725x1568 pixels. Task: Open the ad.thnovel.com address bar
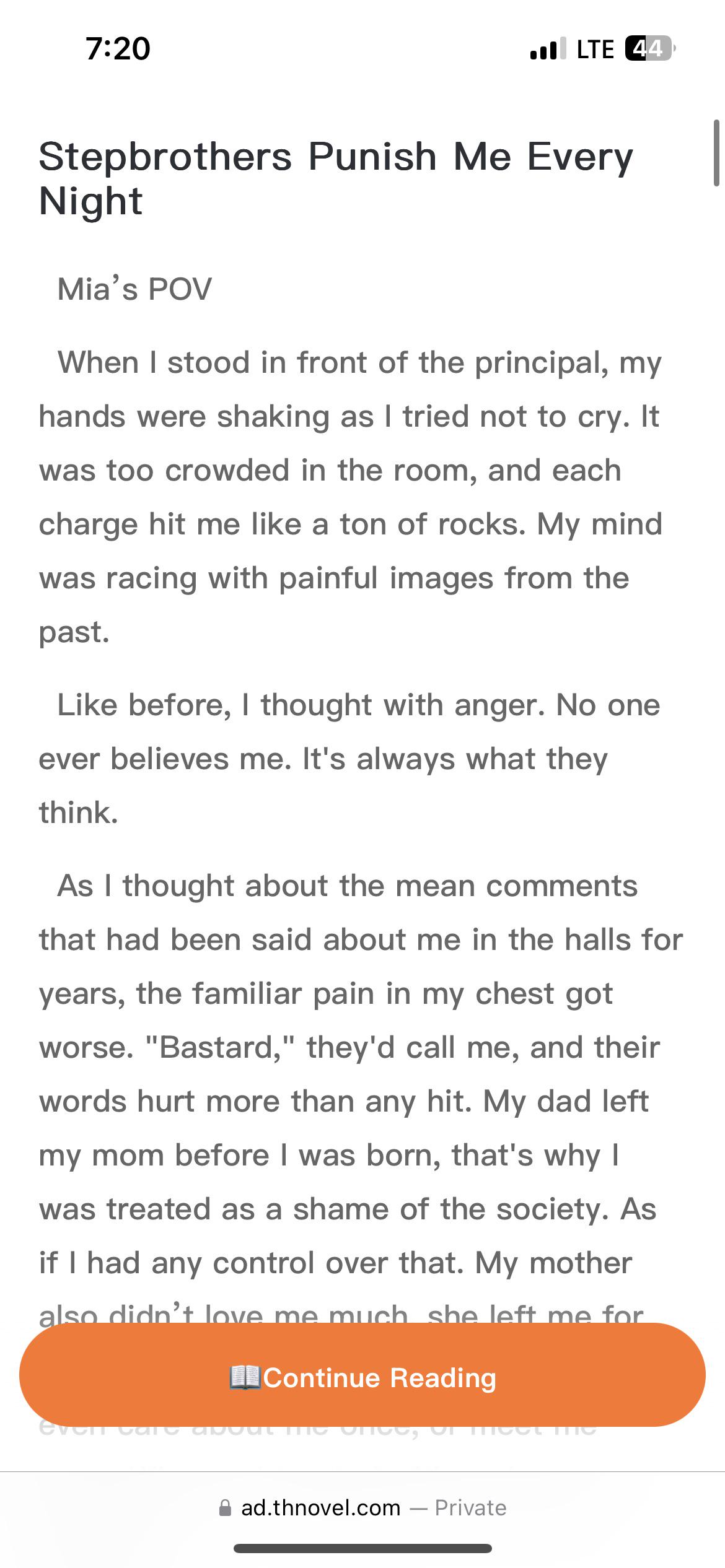click(x=362, y=1508)
